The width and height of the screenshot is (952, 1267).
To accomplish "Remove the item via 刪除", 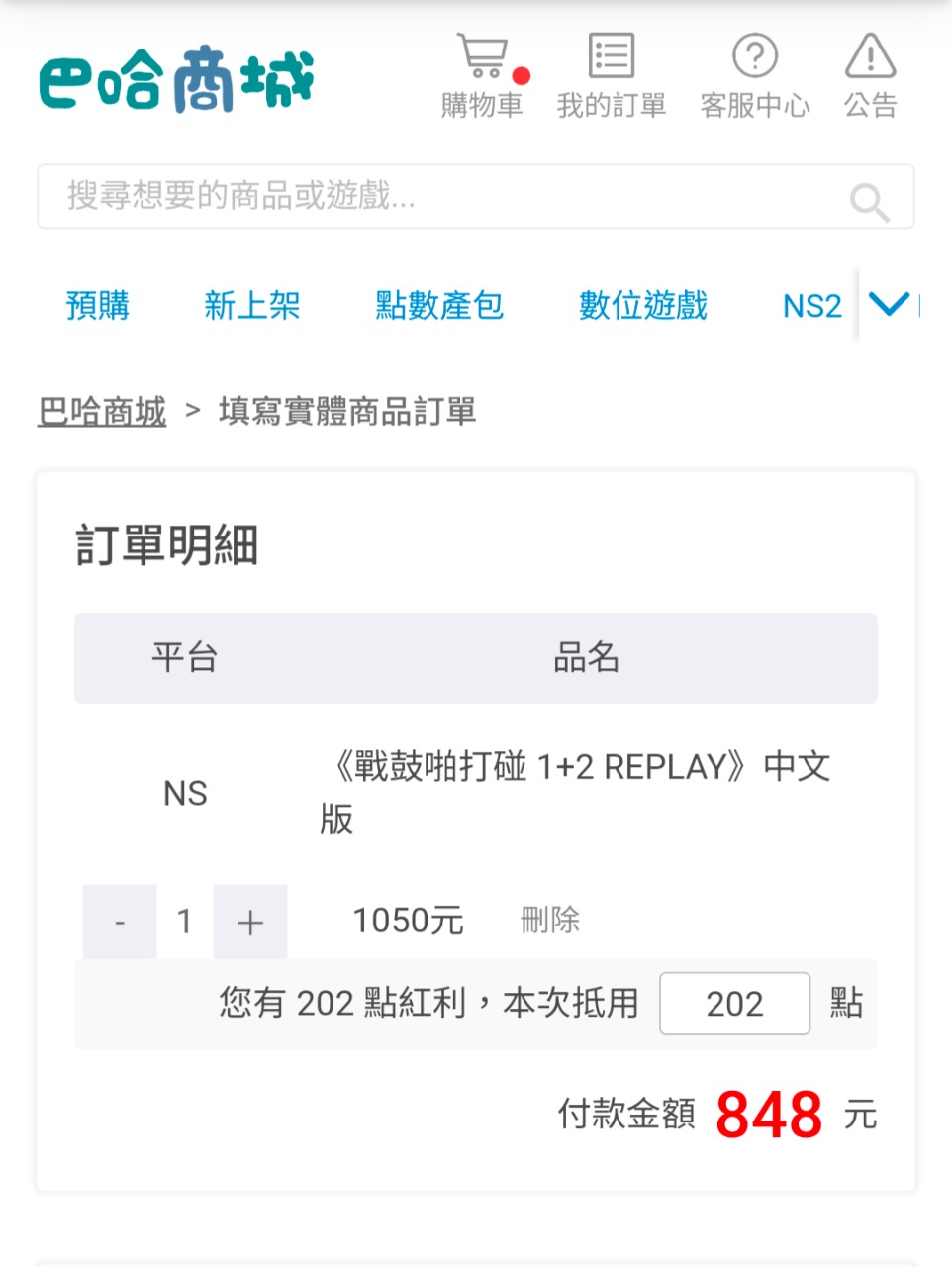I will pos(549,920).
